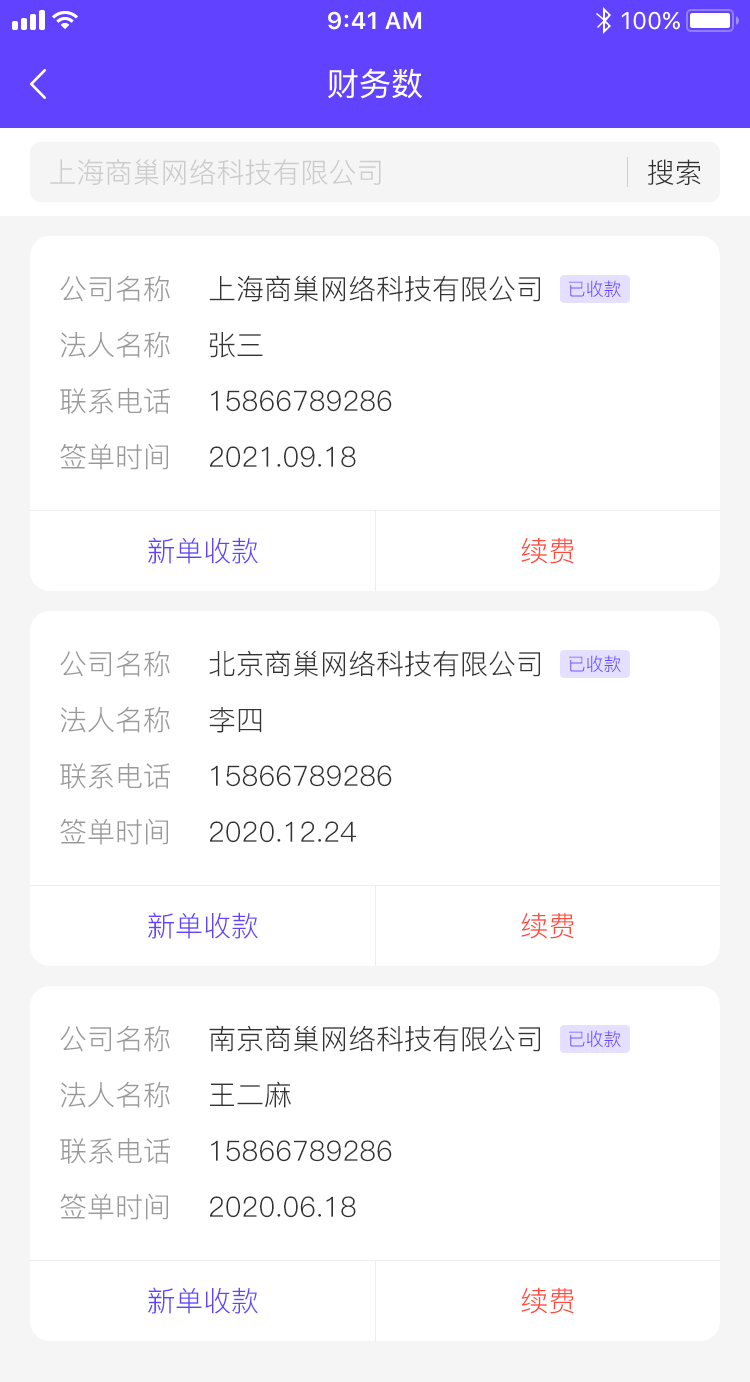Viewport: 750px width, 1382px height.
Task: Tap 续费 on the 北京商巢 card
Action: click(x=547, y=926)
